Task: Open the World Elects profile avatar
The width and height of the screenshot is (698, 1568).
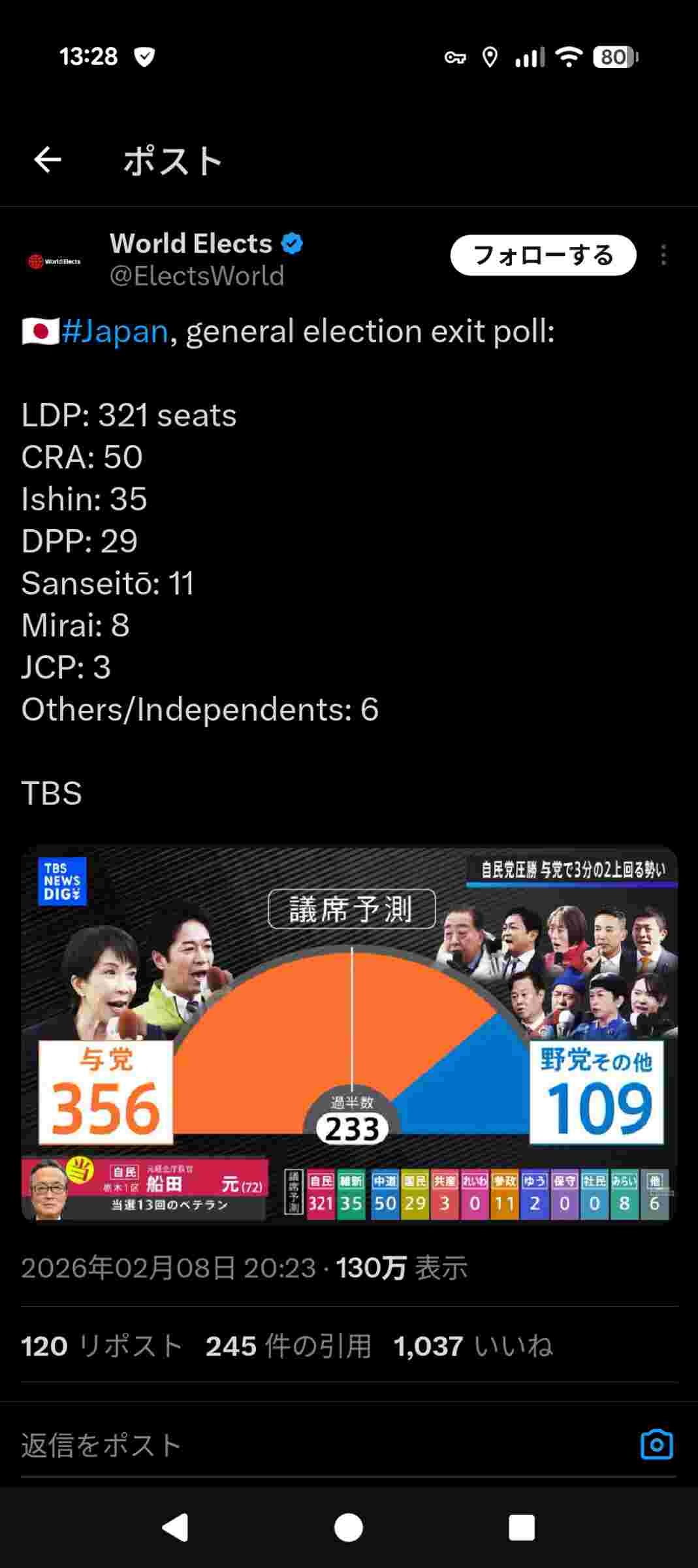Action: (54, 261)
